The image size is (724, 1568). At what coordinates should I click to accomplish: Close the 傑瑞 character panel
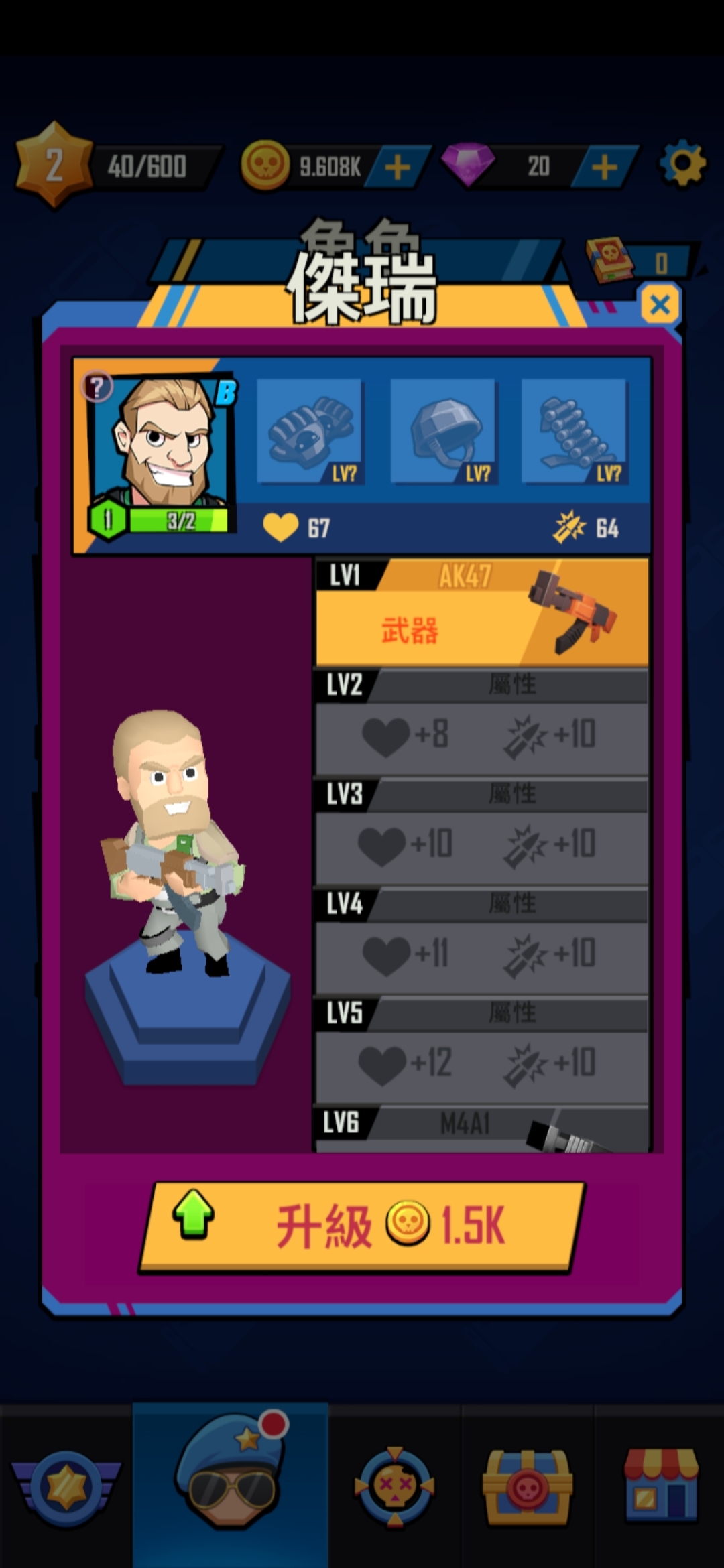point(660,306)
